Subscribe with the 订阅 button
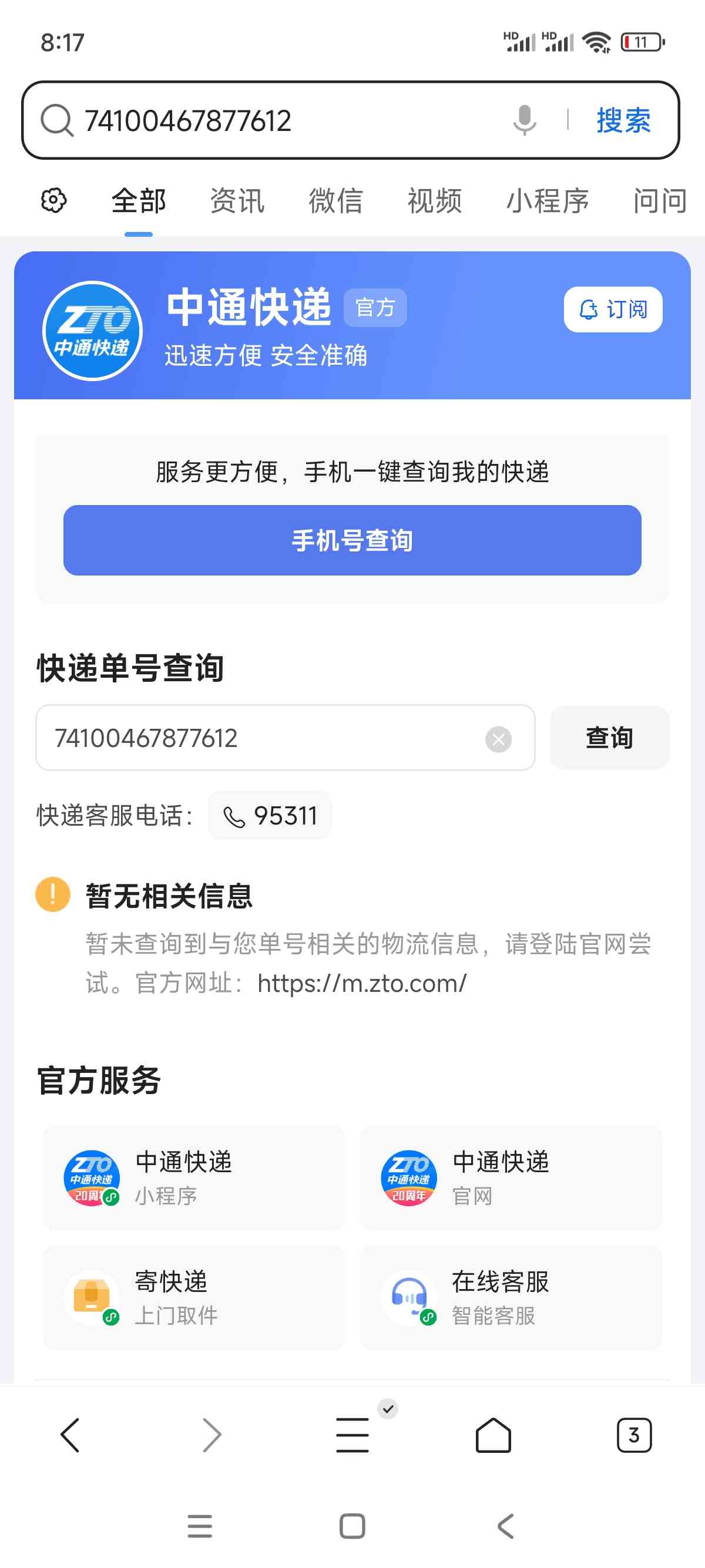705x1568 pixels. 612,309
